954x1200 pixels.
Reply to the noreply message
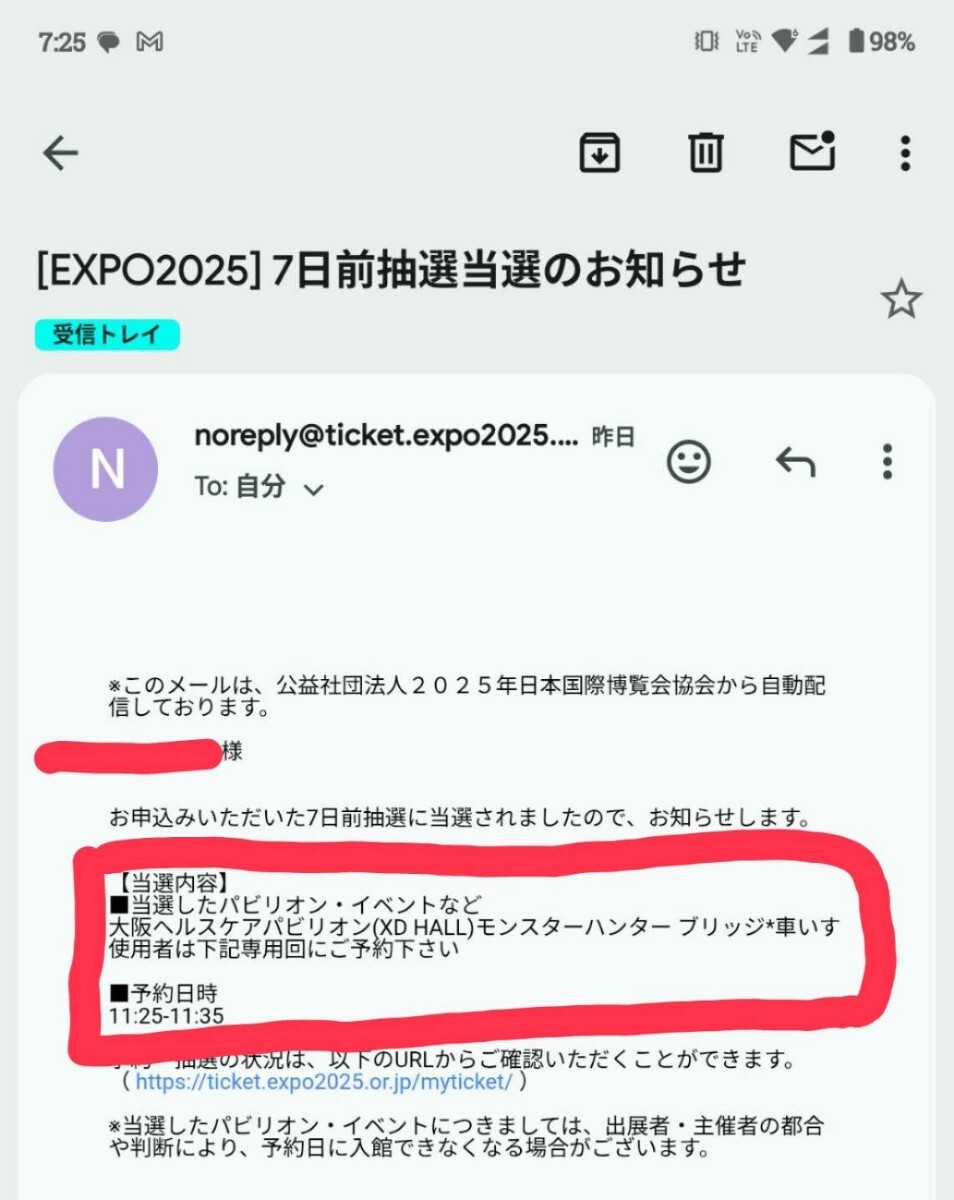pos(796,463)
